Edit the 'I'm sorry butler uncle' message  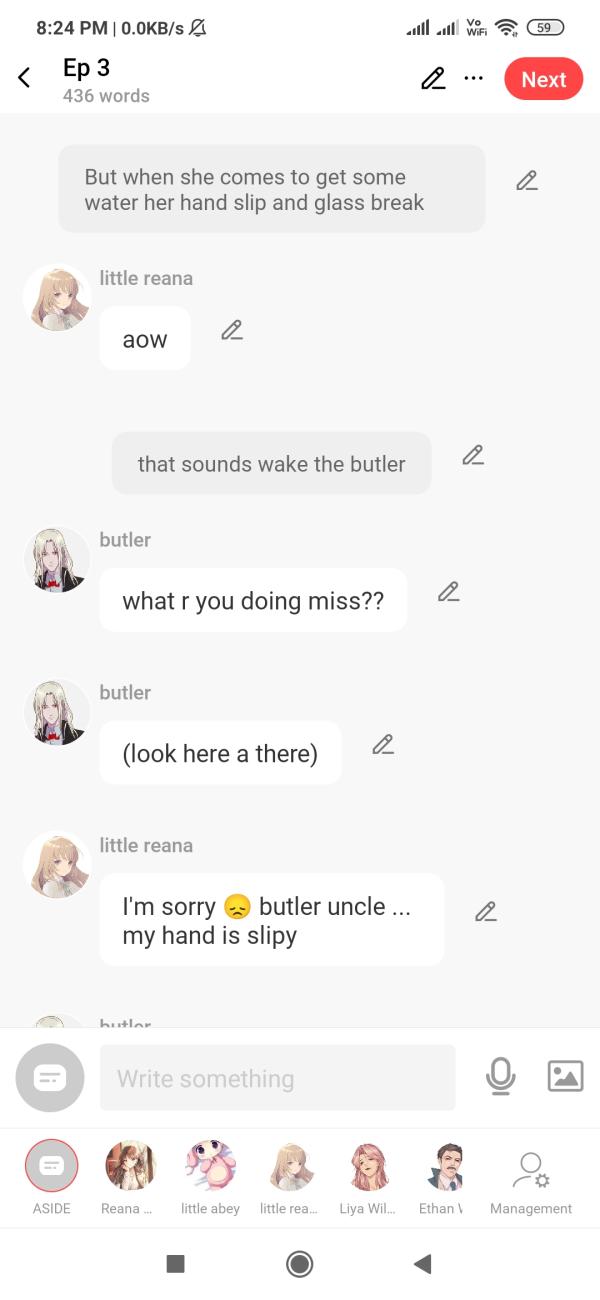(486, 912)
